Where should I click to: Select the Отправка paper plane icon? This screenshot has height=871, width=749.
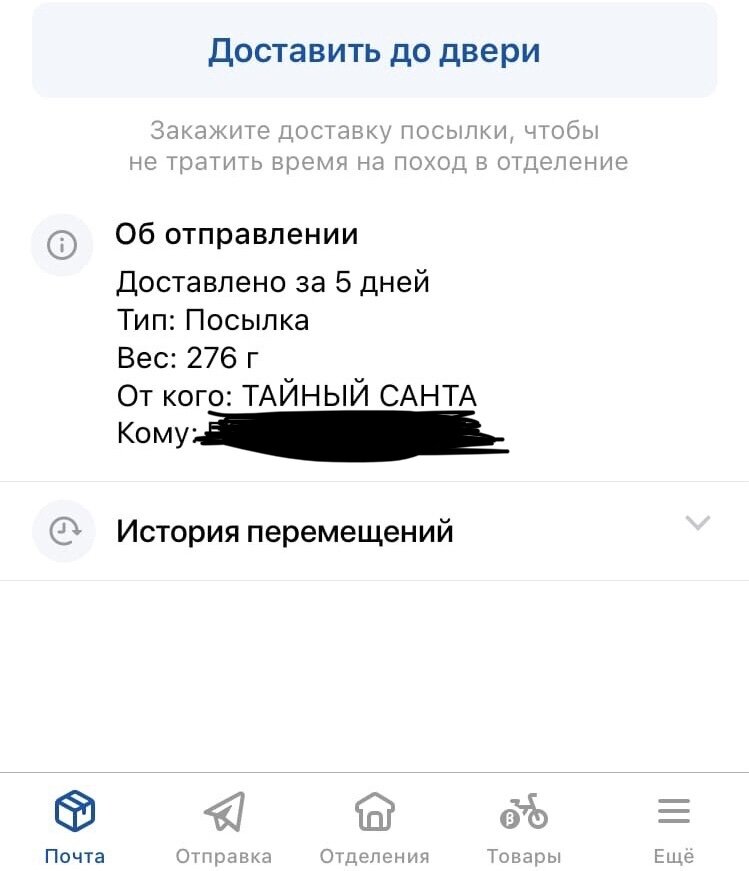[224, 813]
